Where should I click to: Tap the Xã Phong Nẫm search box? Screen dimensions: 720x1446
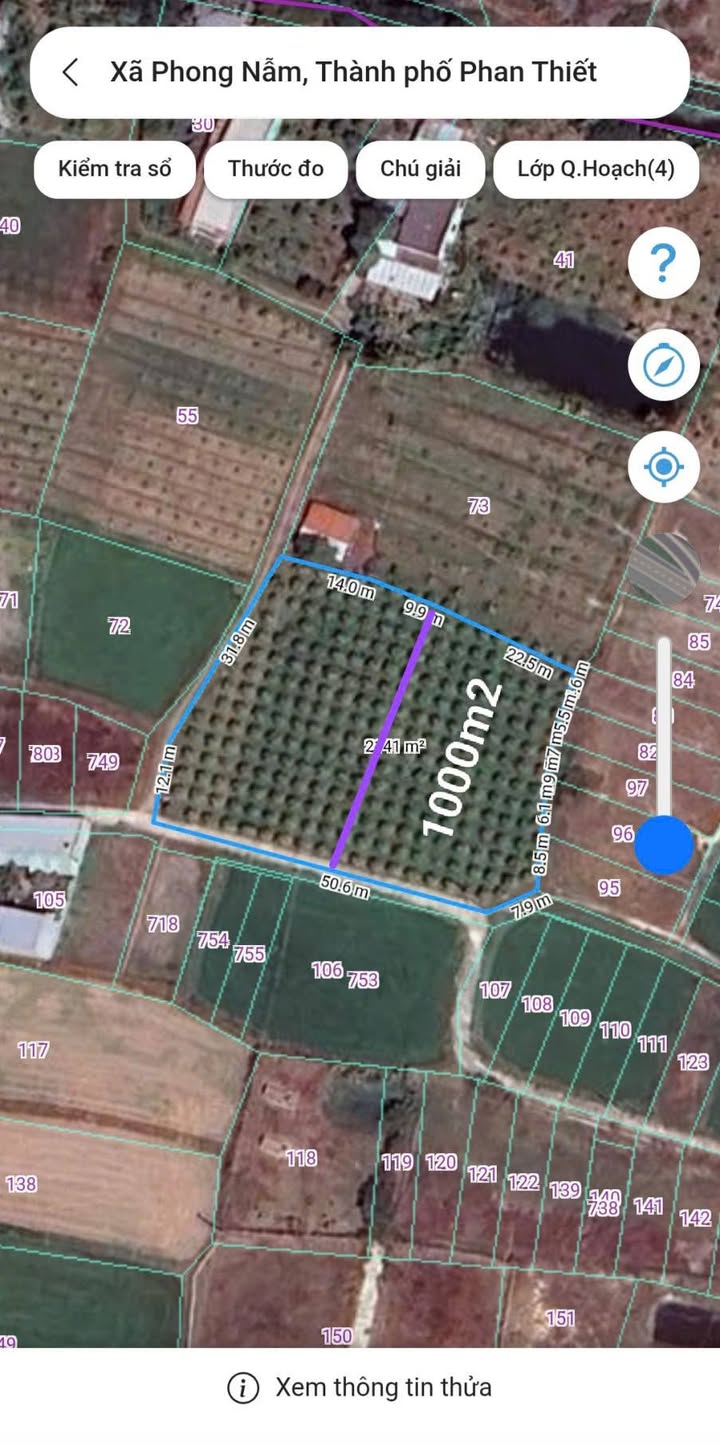pyautogui.click(x=380, y=72)
